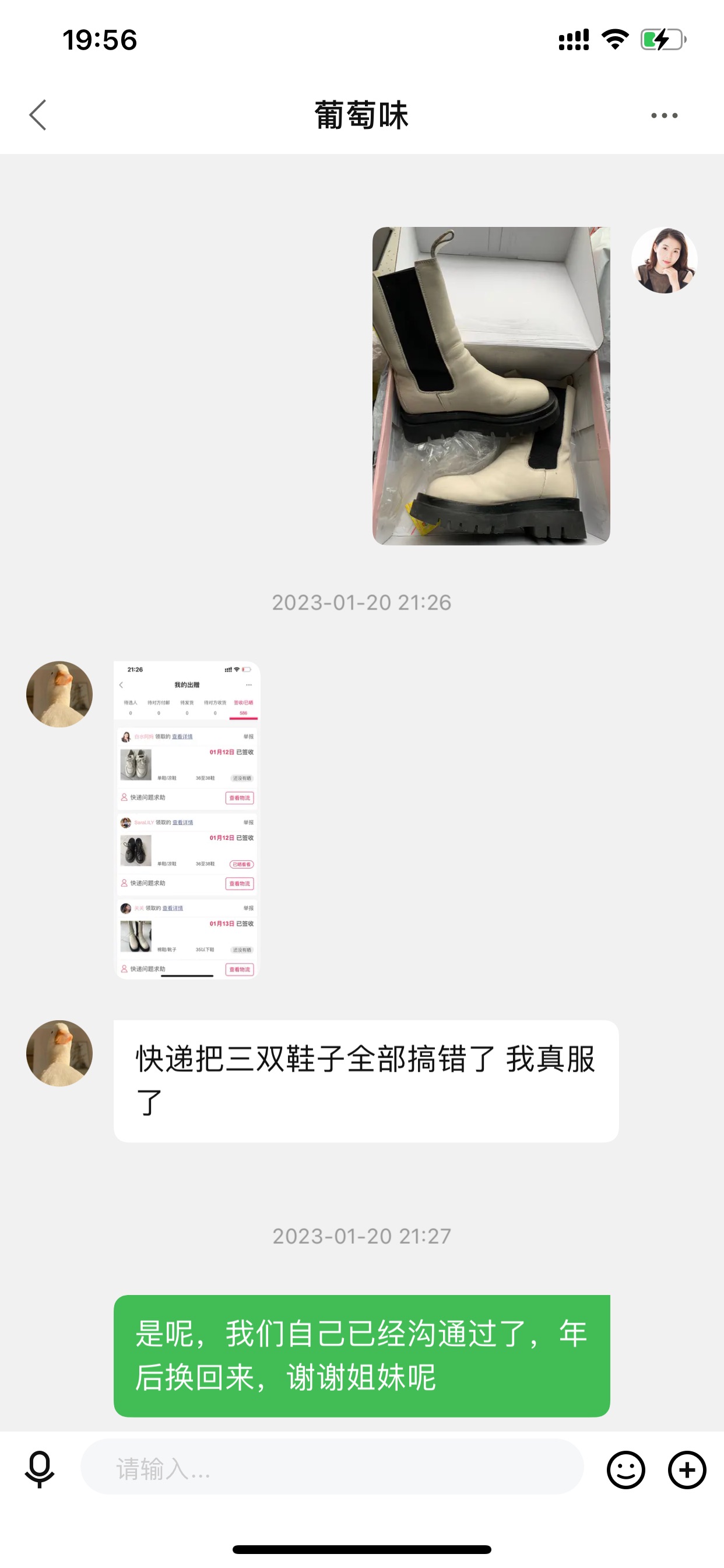Open the plus attachment menu
This screenshot has height=1568, width=724.
(687, 1470)
